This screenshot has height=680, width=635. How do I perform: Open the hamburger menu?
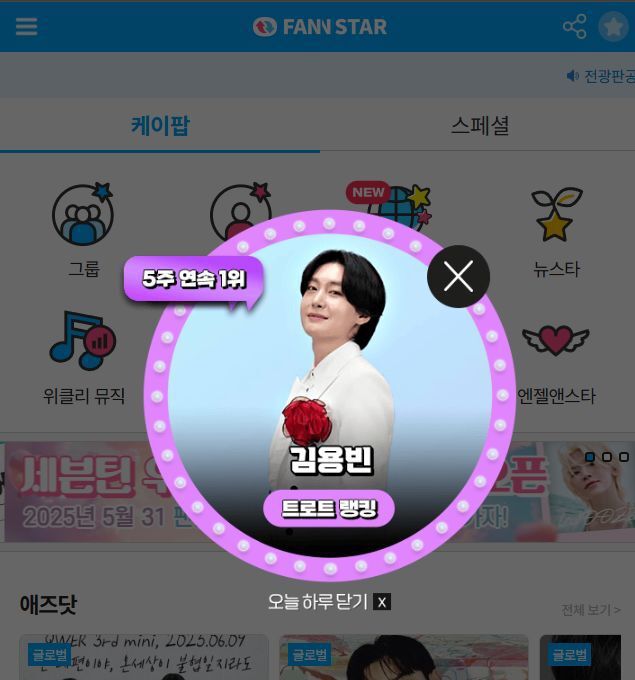point(26,27)
